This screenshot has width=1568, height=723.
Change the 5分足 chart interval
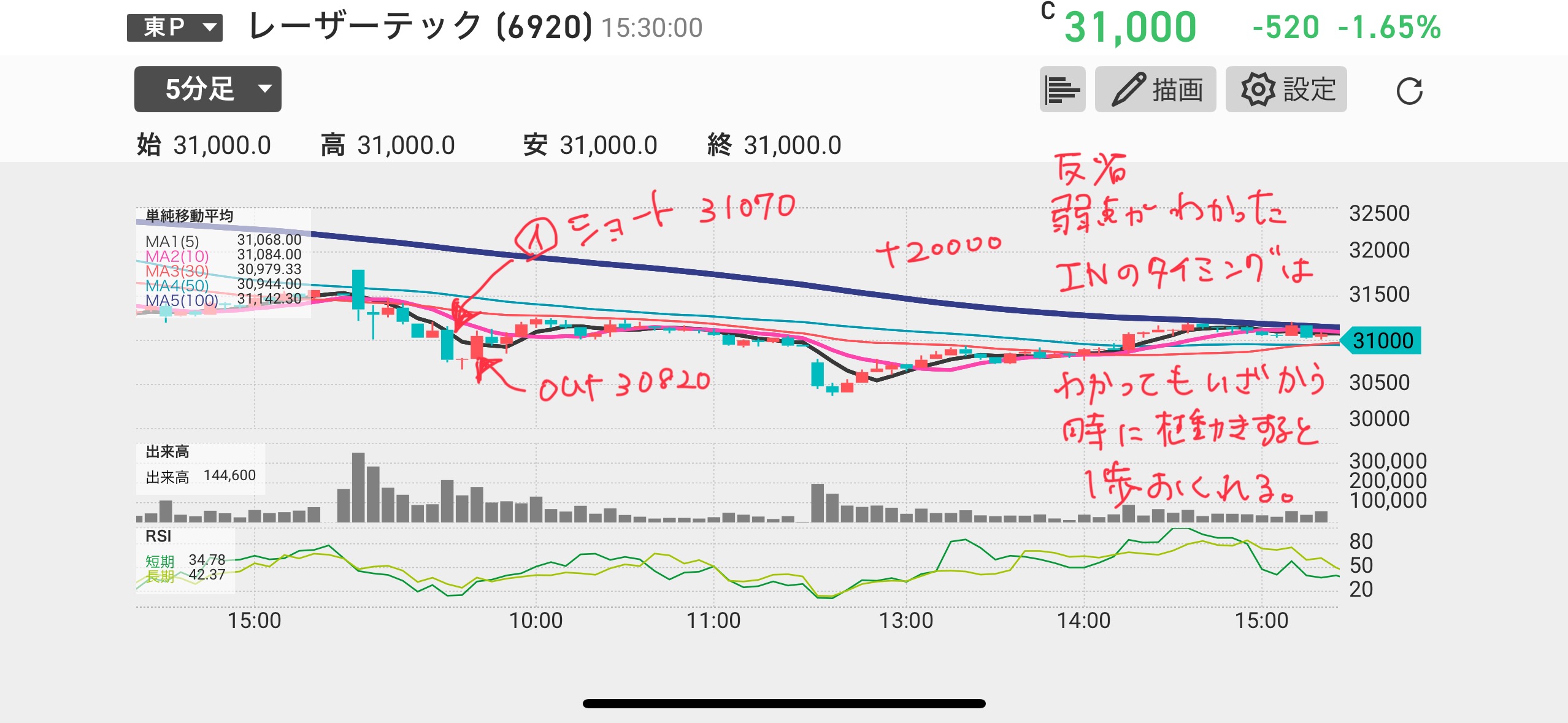[207, 90]
